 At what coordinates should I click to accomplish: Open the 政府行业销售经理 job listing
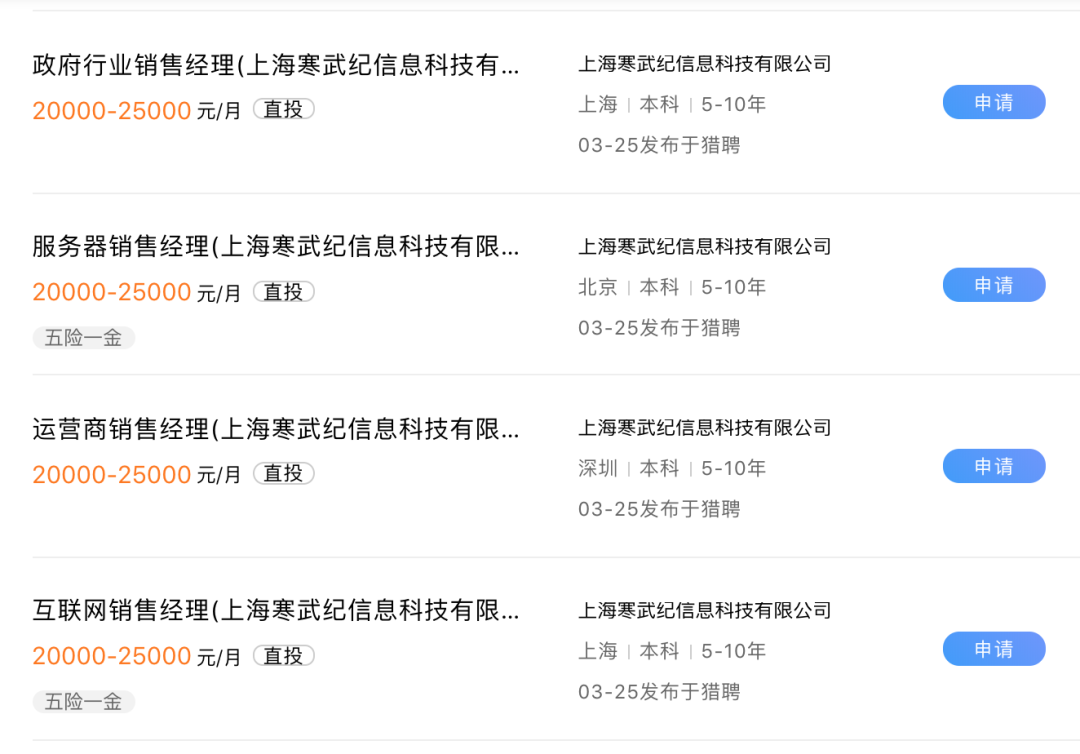(276, 66)
